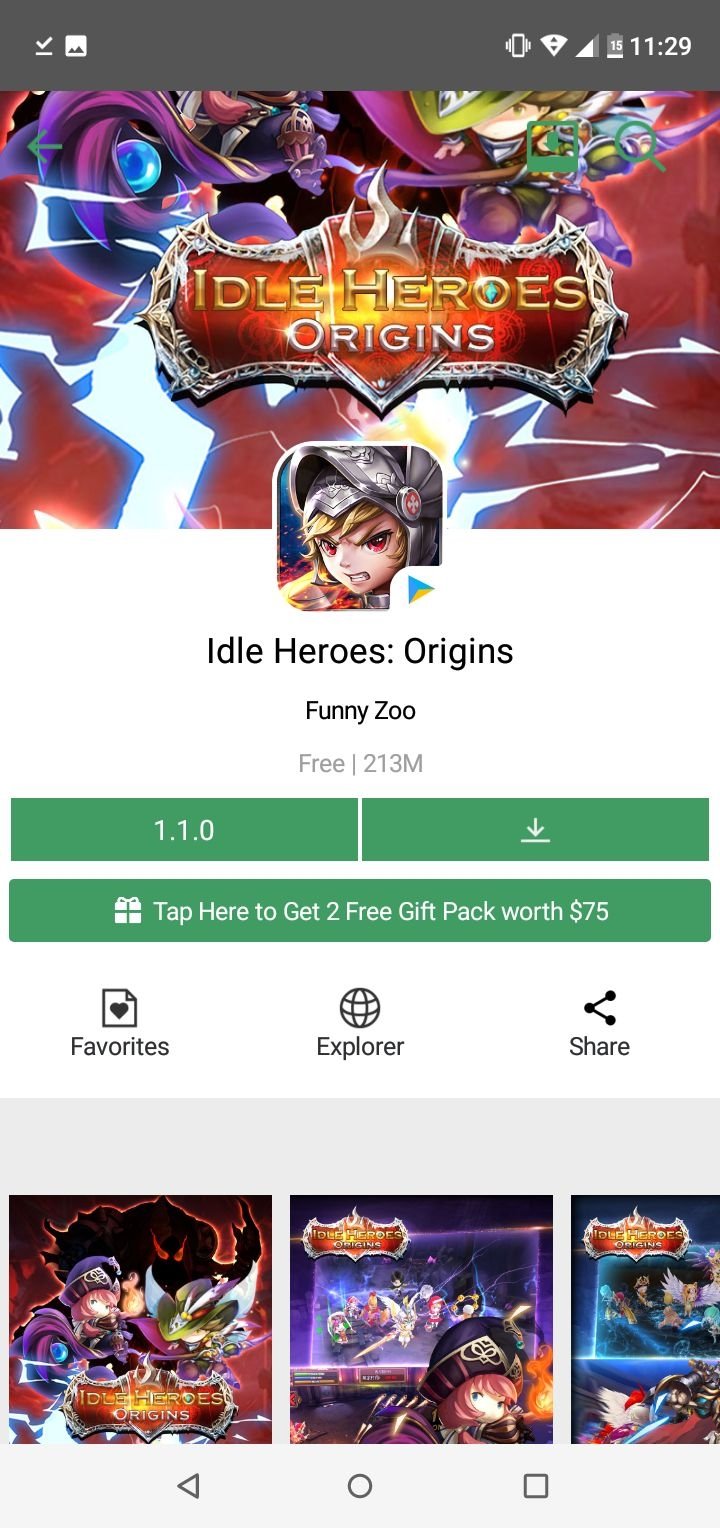This screenshot has width=720, height=1528.
Task: Tap the system home button
Action: tap(360, 1486)
